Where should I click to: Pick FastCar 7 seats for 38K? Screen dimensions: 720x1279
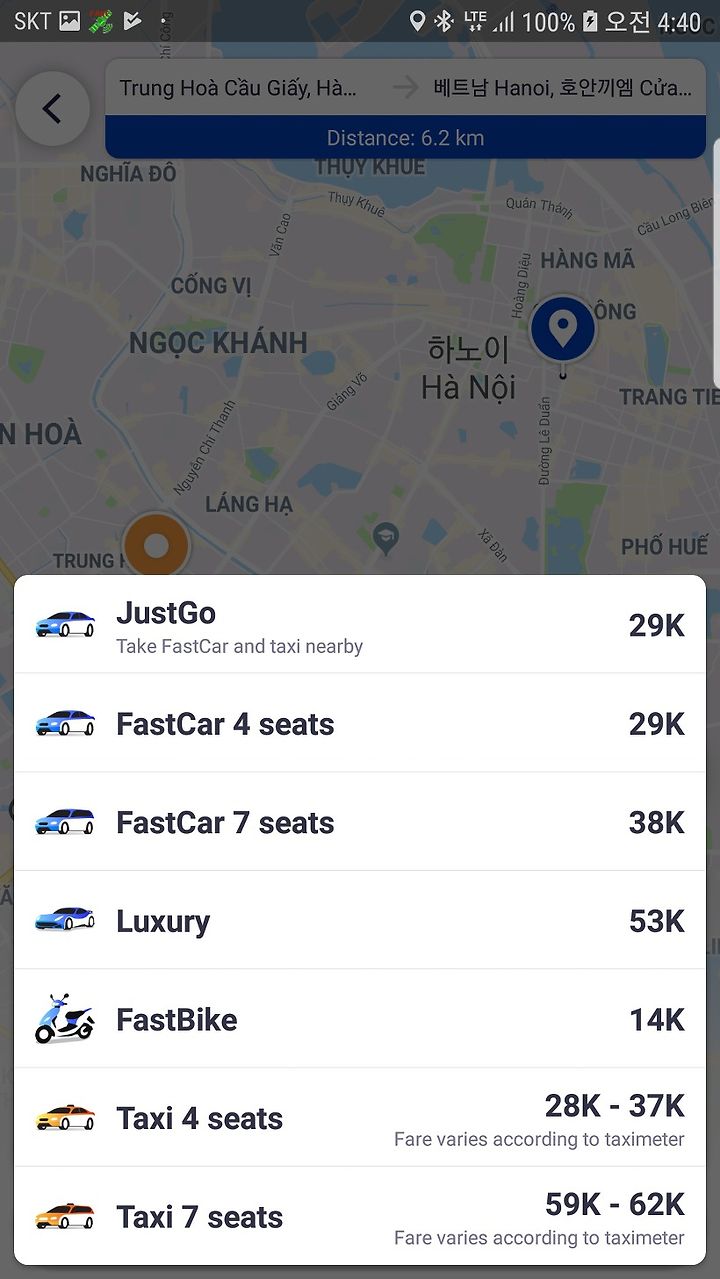pyautogui.click(x=360, y=822)
